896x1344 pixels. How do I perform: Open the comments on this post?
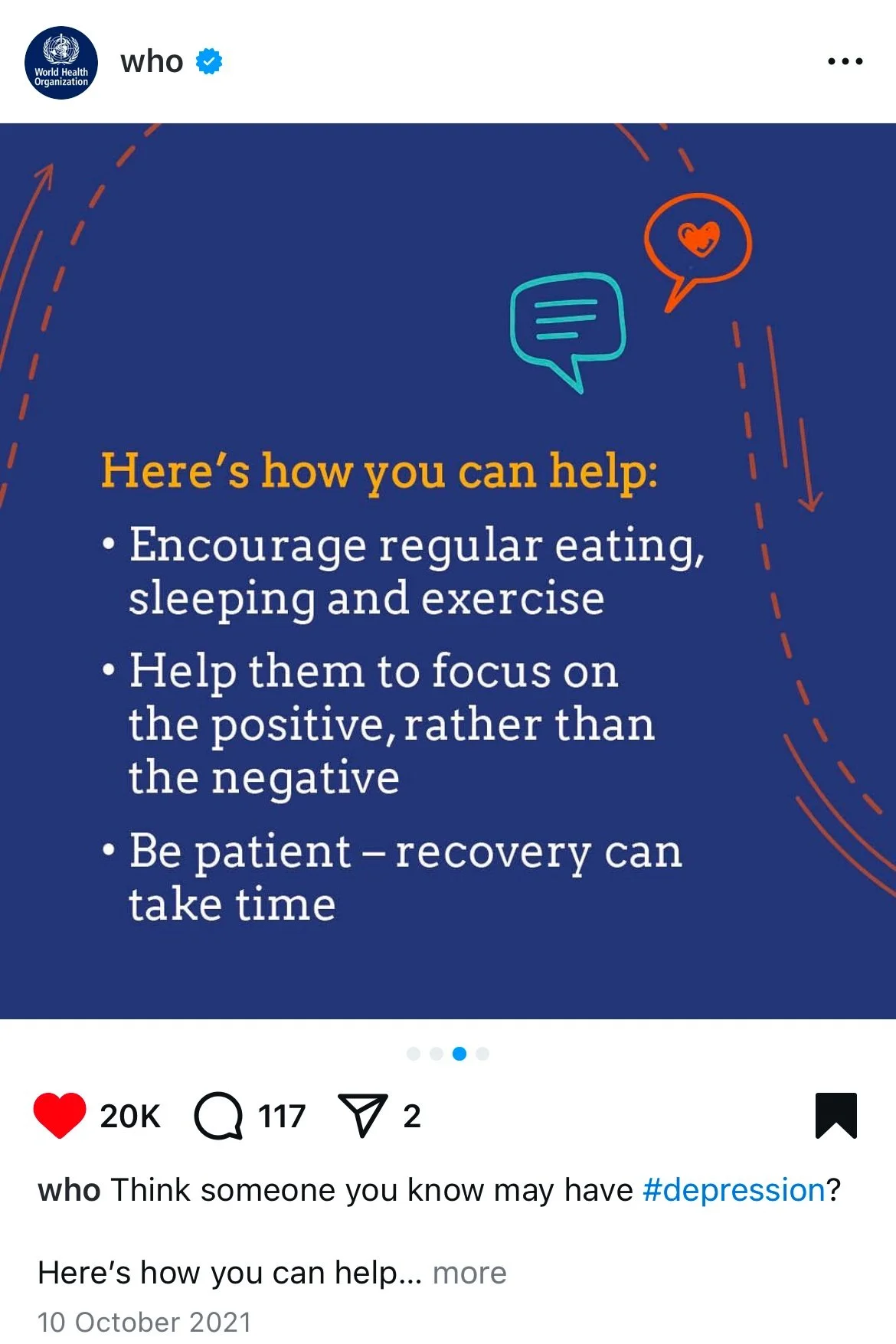[218, 1116]
